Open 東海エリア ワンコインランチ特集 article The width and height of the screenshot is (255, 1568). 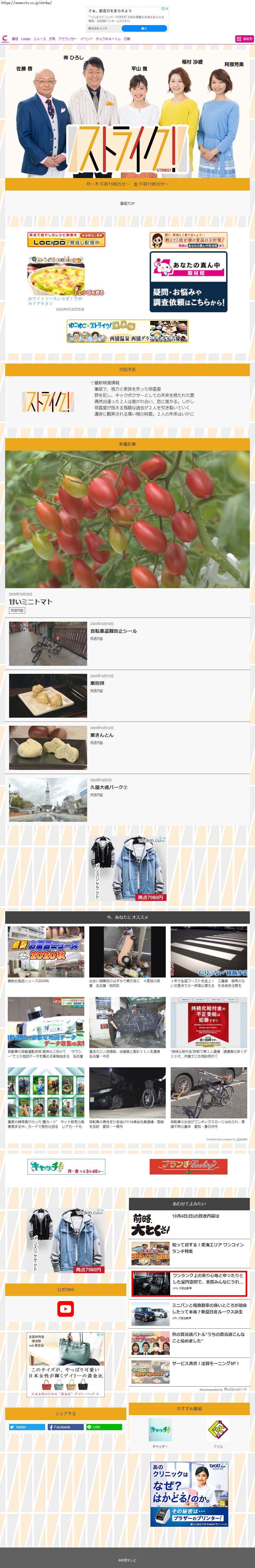[208, 1248]
